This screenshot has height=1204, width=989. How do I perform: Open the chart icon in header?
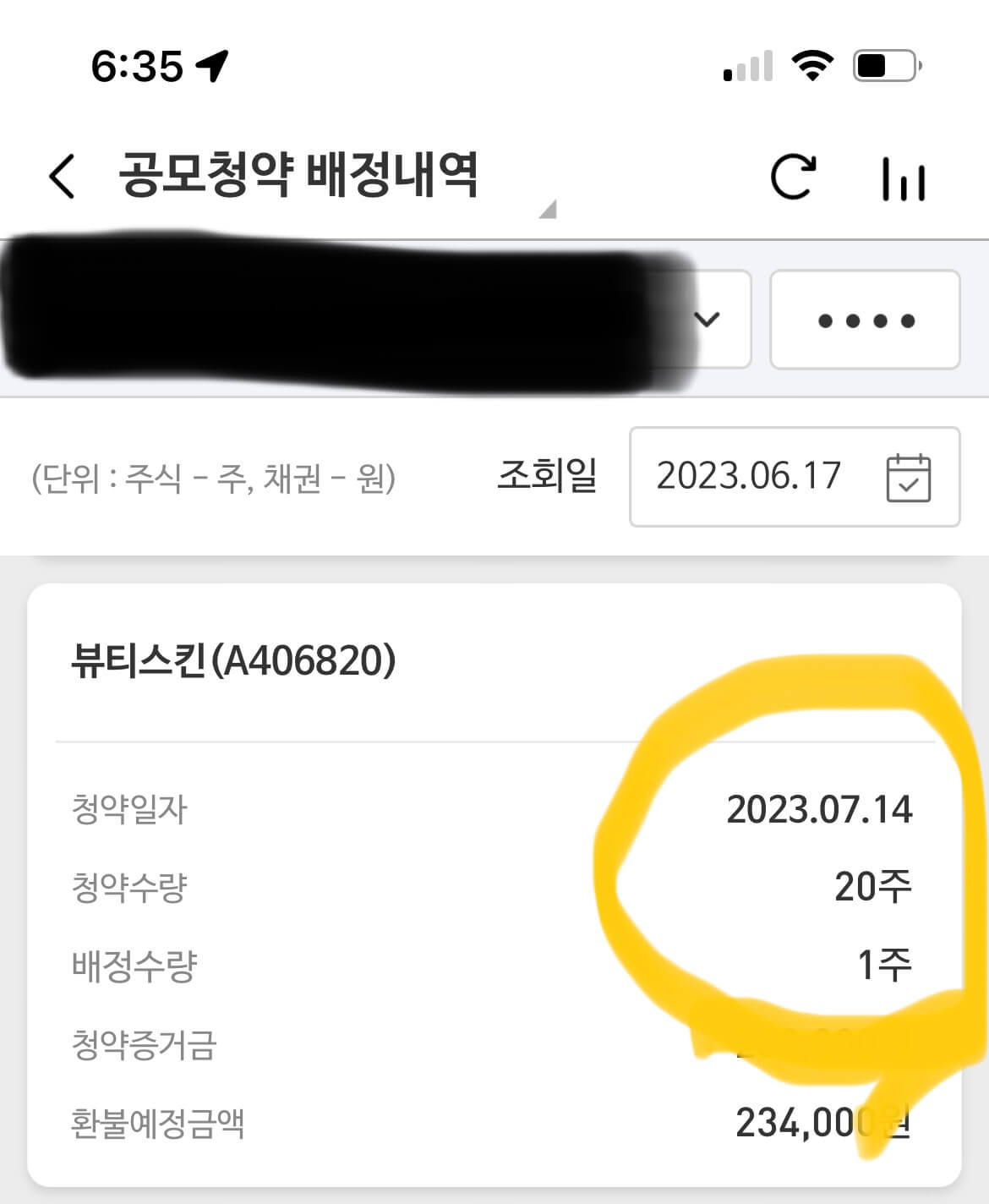(903, 179)
